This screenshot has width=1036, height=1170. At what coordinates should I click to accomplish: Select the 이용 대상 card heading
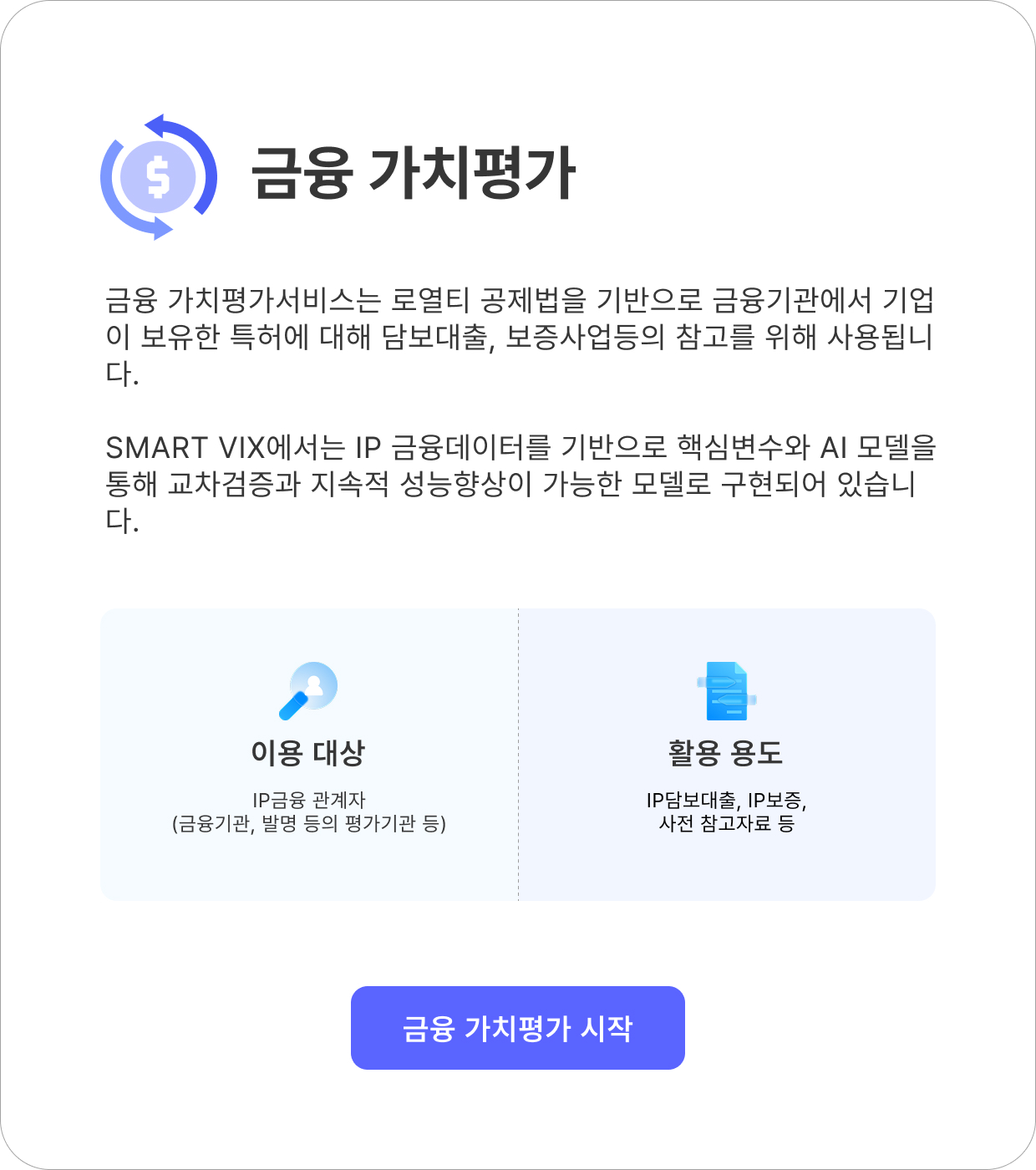(x=310, y=752)
